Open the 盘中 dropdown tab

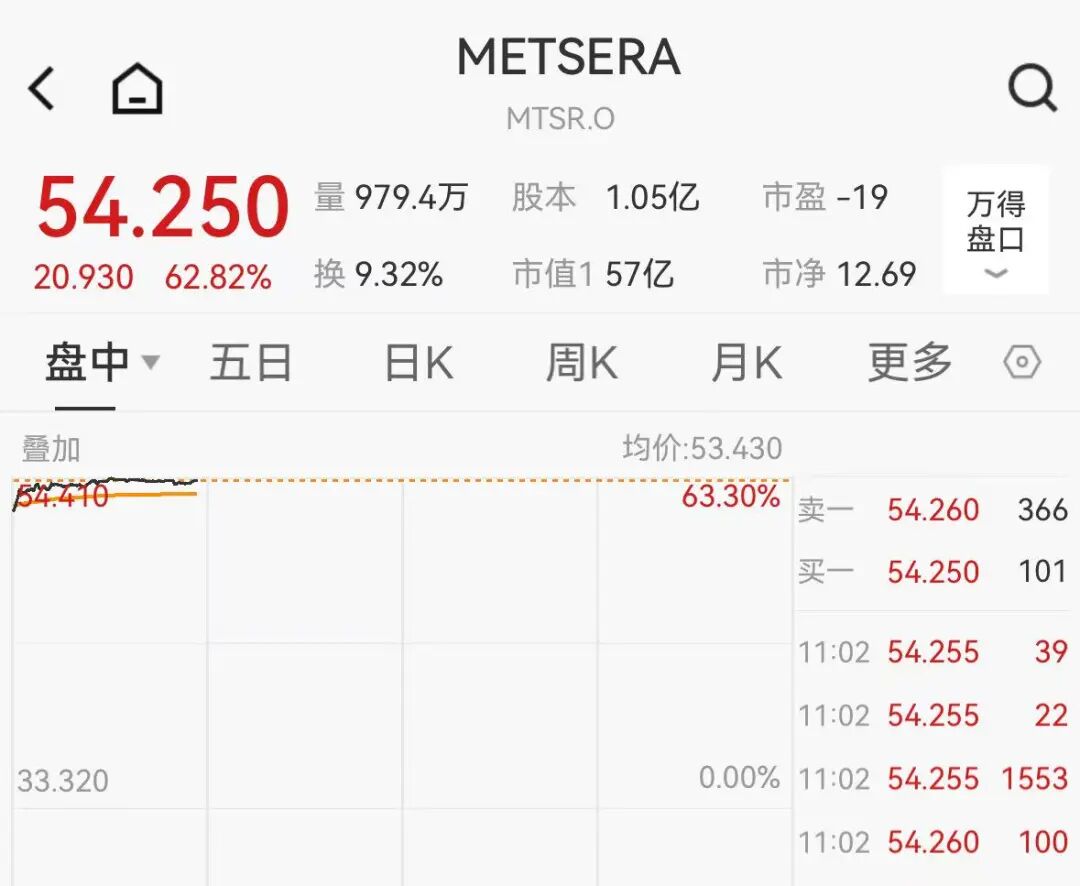coord(101,362)
